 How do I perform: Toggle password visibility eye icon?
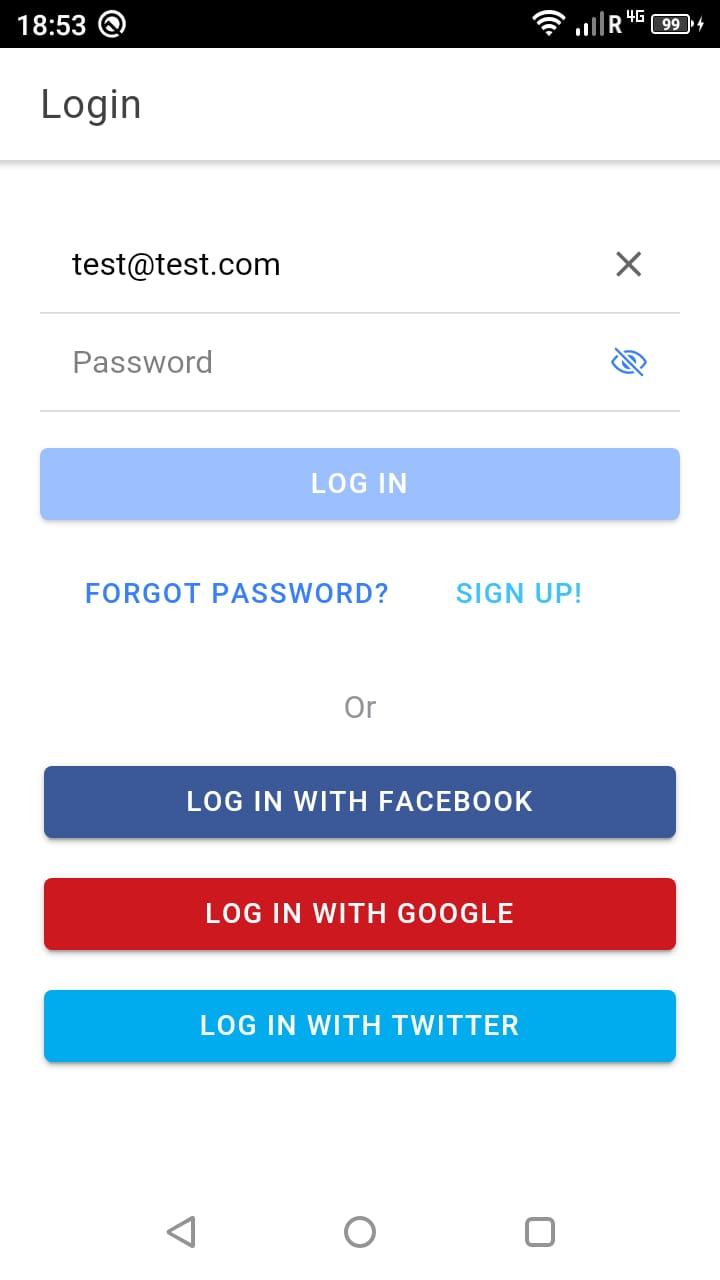[629, 362]
